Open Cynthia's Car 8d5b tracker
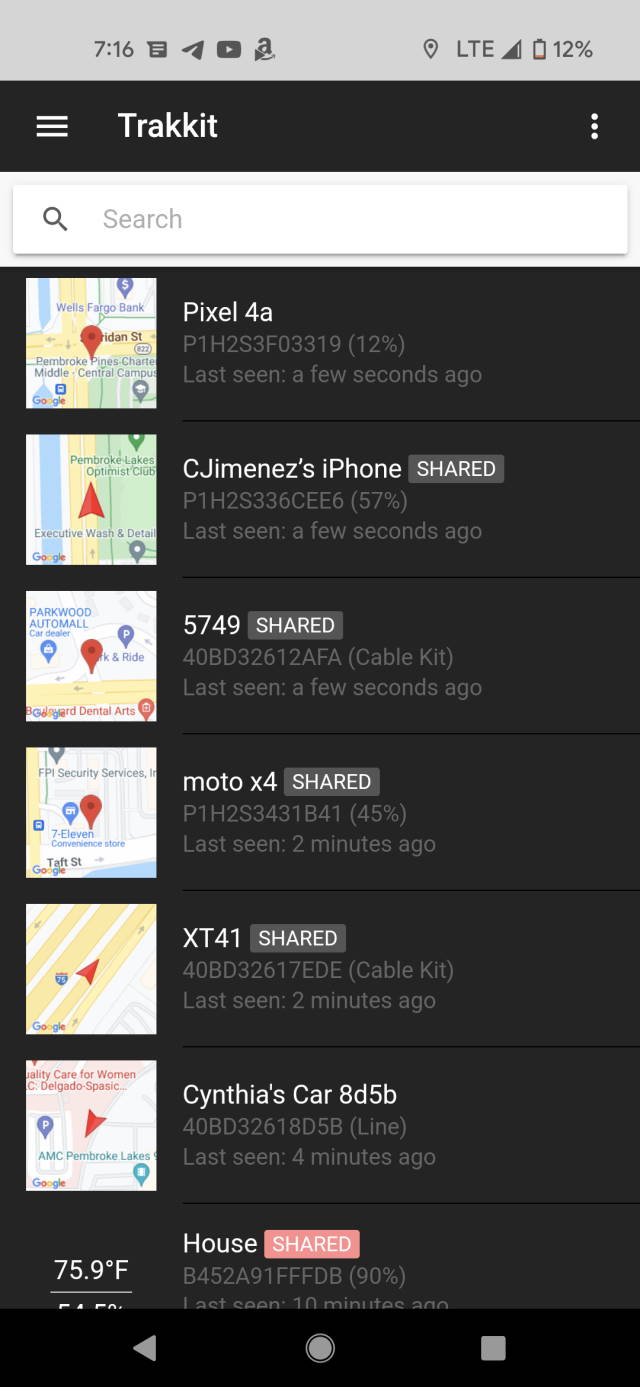The width and height of the screenshot is (640, 1387). click(x=320, y=1125)
